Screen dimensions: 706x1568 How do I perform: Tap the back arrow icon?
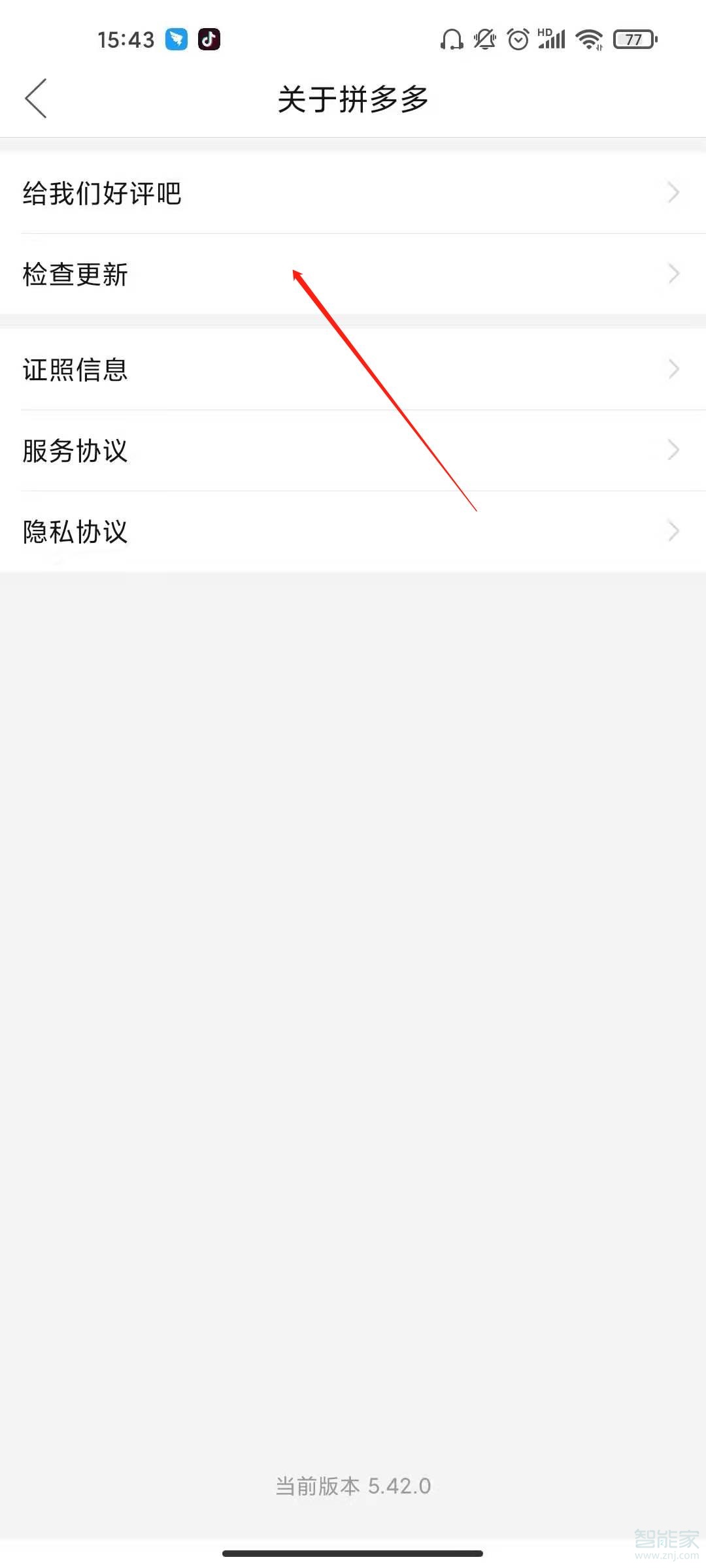[x=36, y=98]
